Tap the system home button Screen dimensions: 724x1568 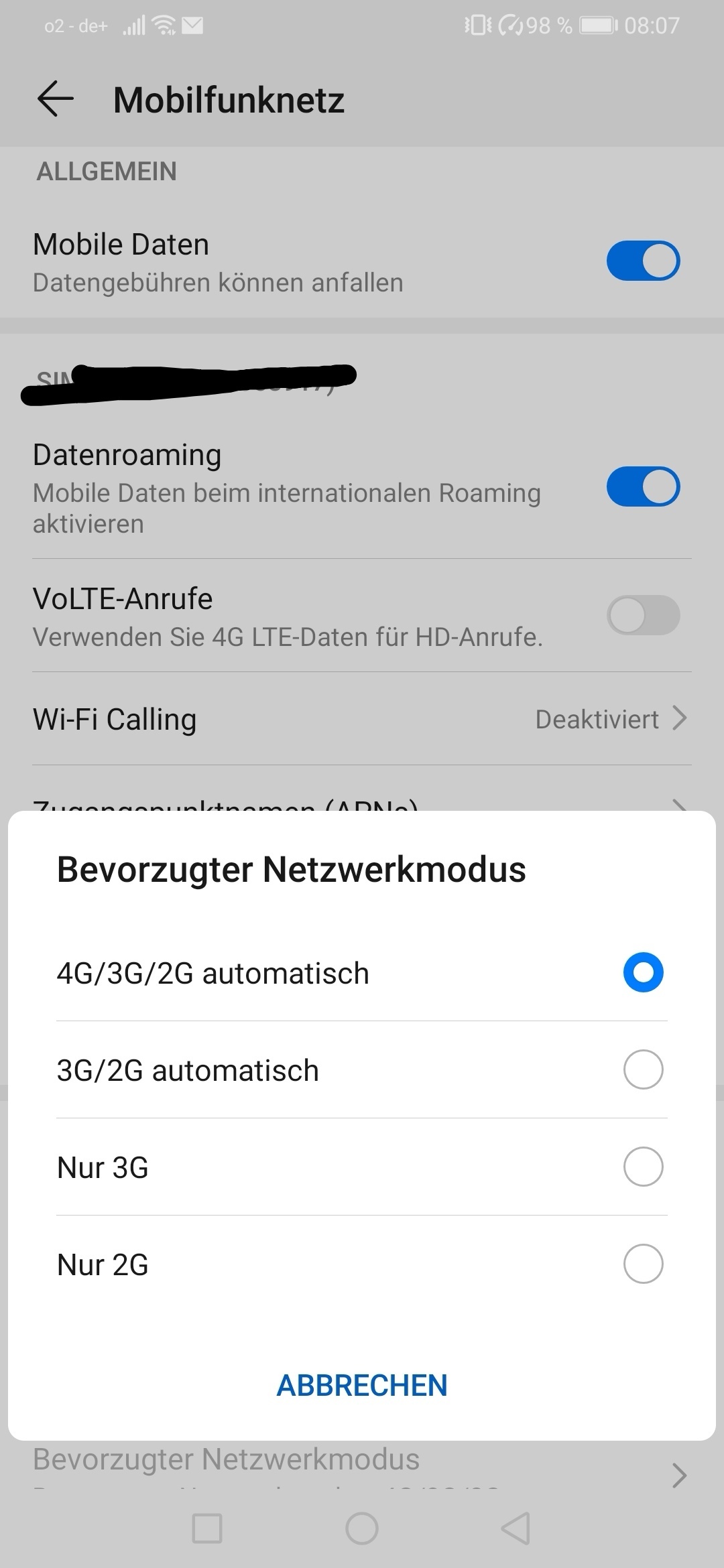pos(362,1528)
